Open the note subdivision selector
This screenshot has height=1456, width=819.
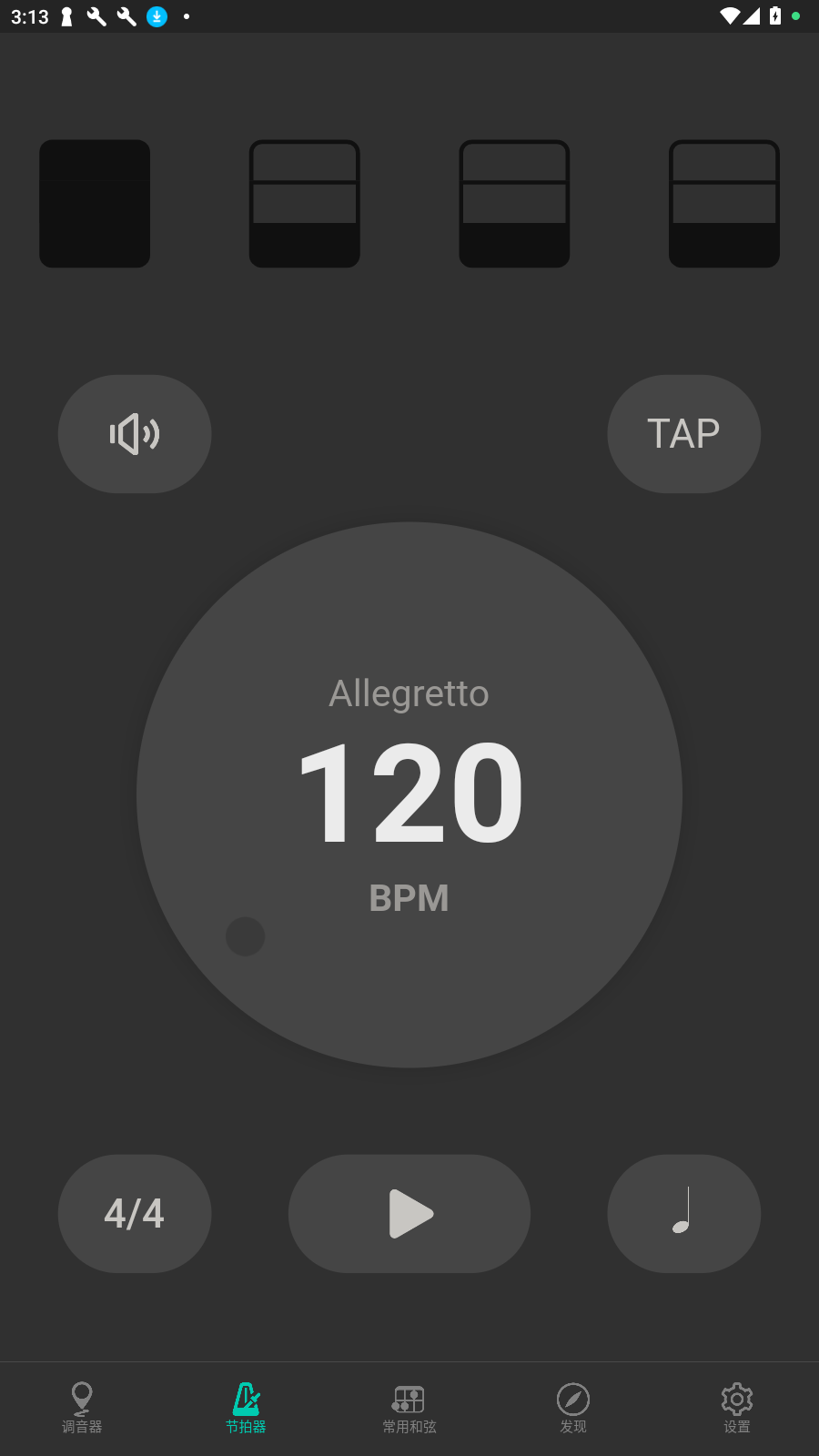point(683,1213)
